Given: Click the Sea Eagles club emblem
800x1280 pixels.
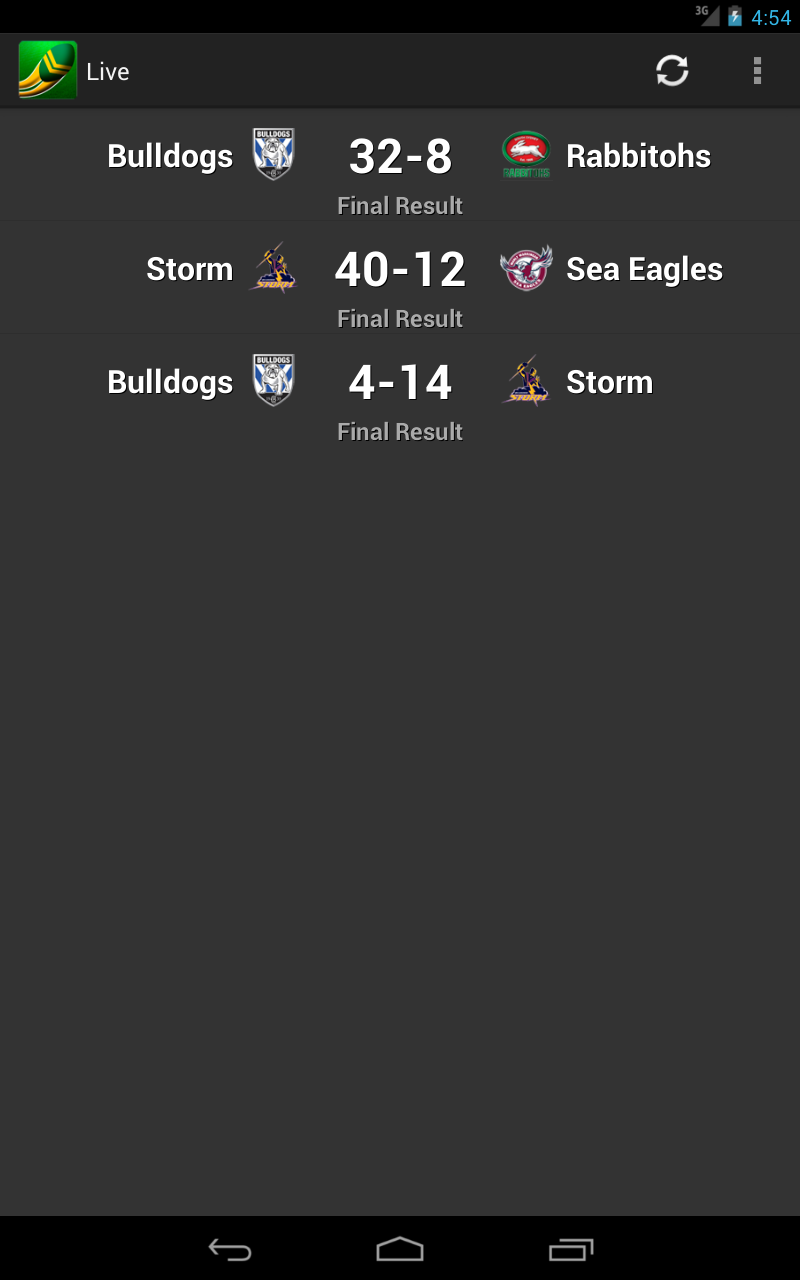Looking at the screenshot, I should pyautogui.click(x=524, y=268).
